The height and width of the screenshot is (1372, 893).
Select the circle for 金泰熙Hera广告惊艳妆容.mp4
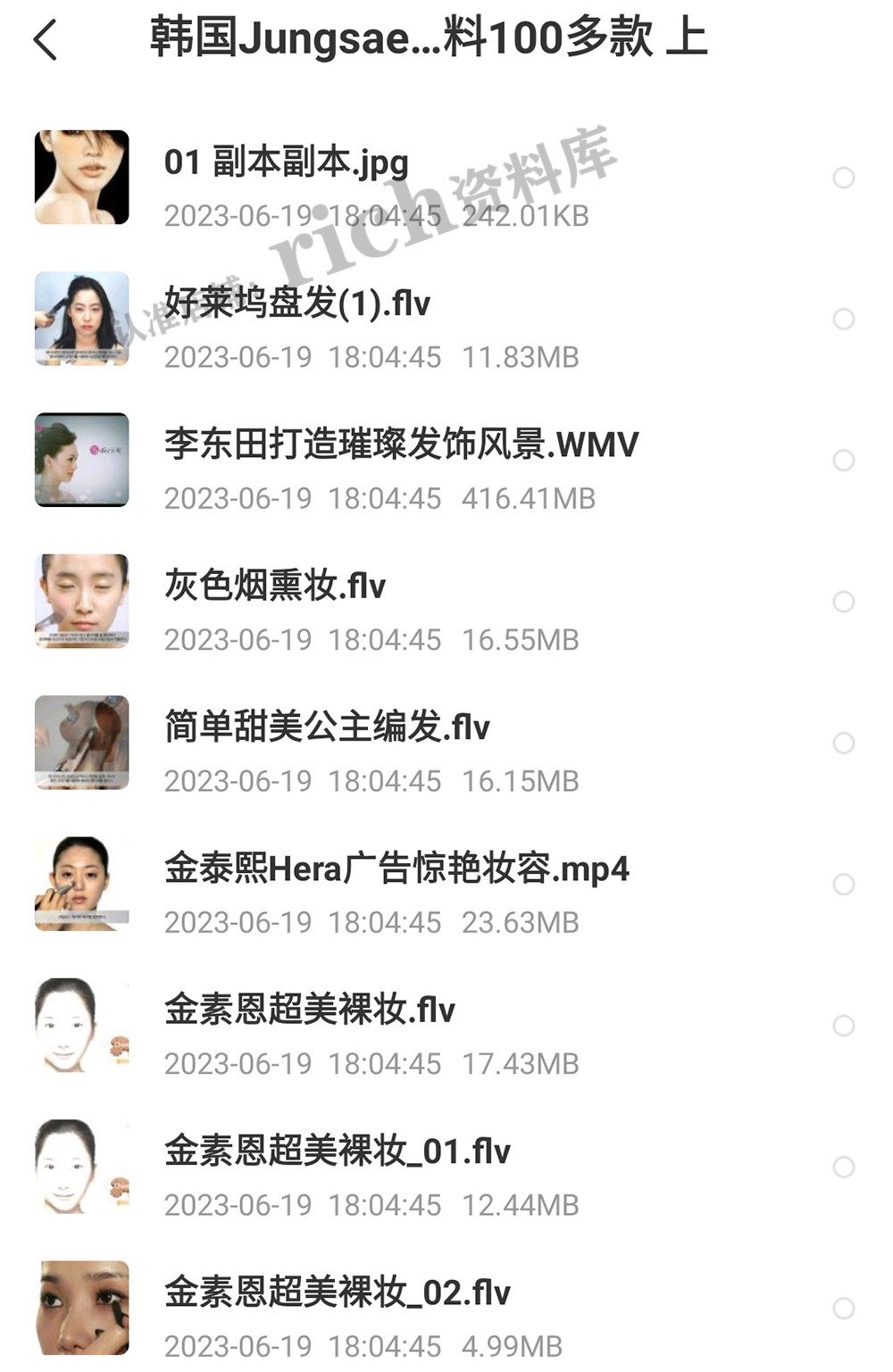tap(843, 885)
